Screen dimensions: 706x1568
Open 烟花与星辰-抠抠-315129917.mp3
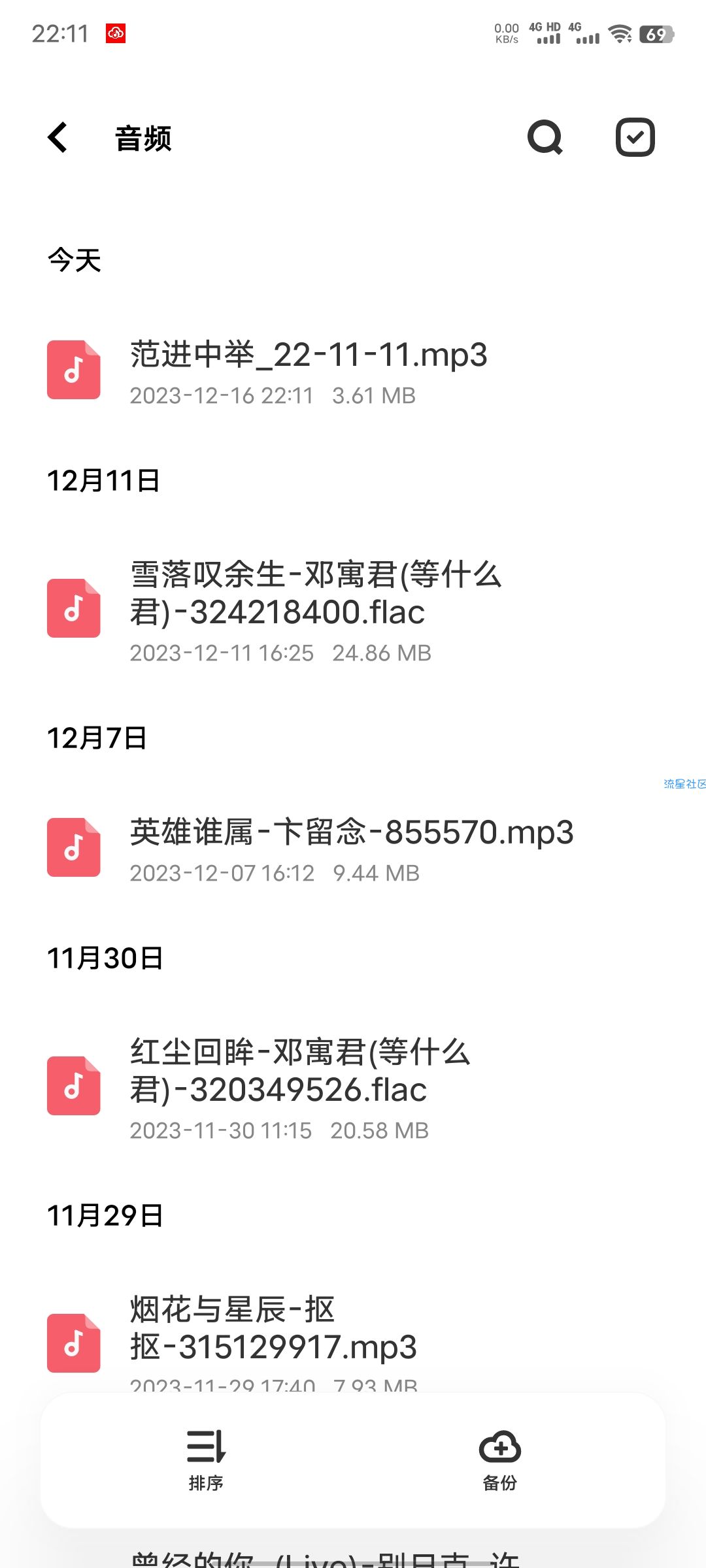353,1339
